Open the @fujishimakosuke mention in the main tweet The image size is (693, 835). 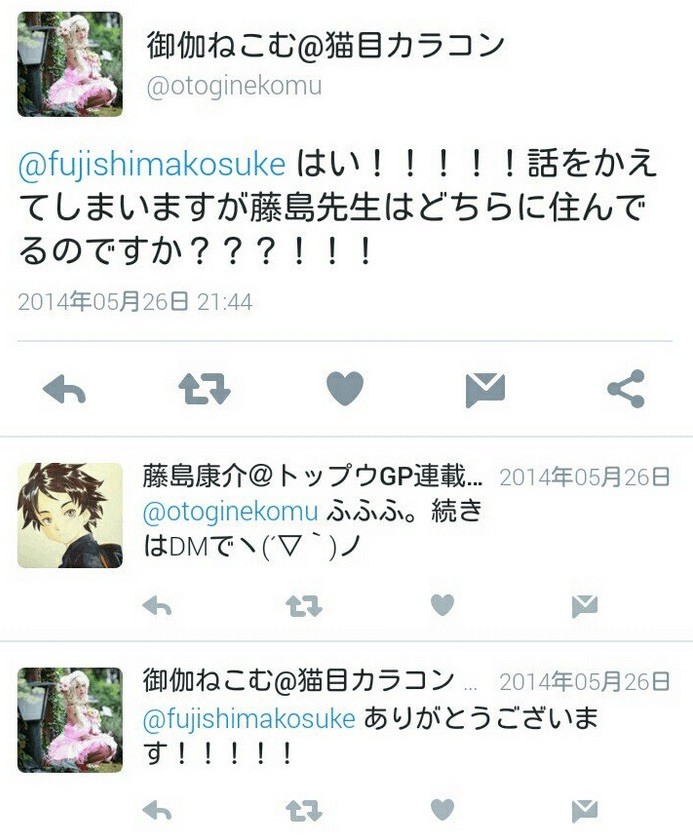click(152, 164)
